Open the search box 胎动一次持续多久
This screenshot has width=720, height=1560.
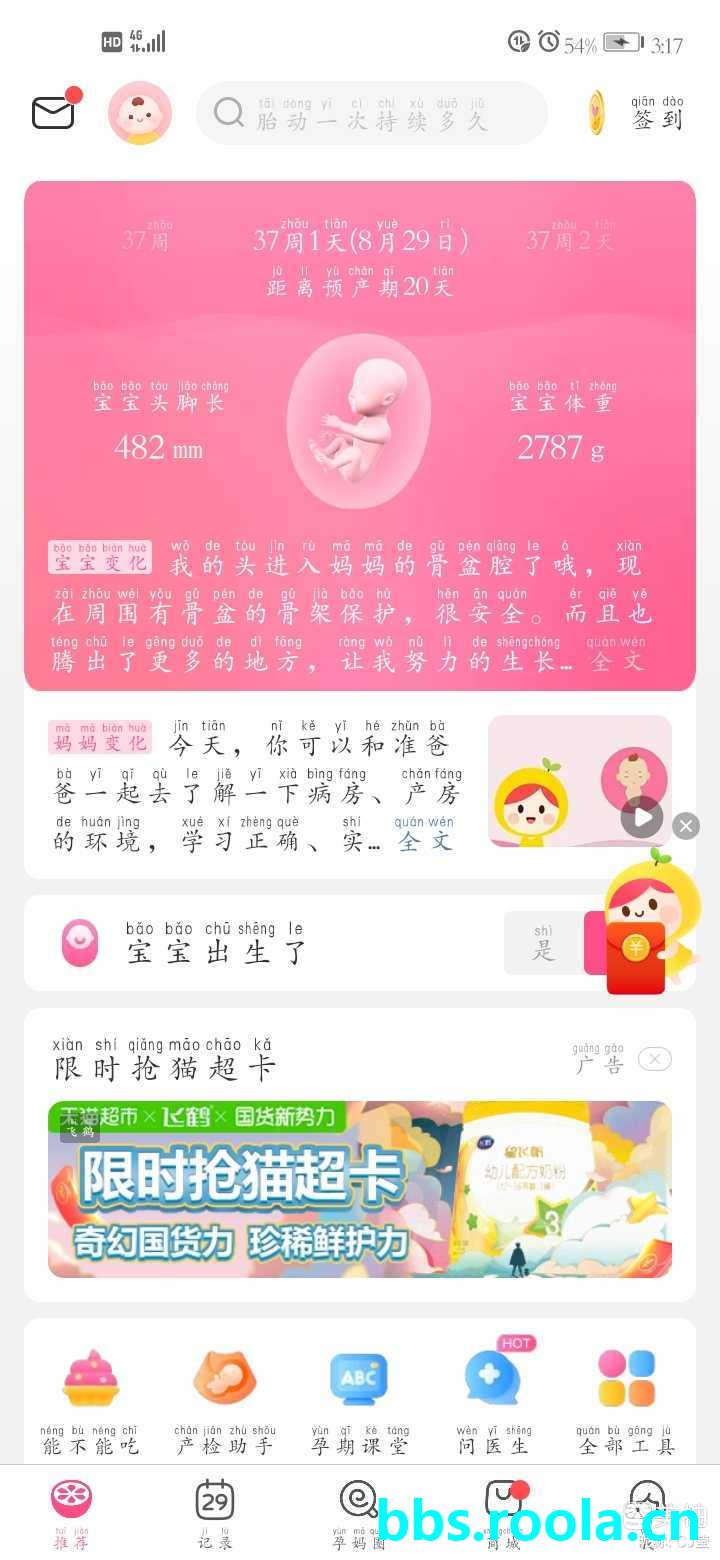pyautogui.click(x=371, y=113)
